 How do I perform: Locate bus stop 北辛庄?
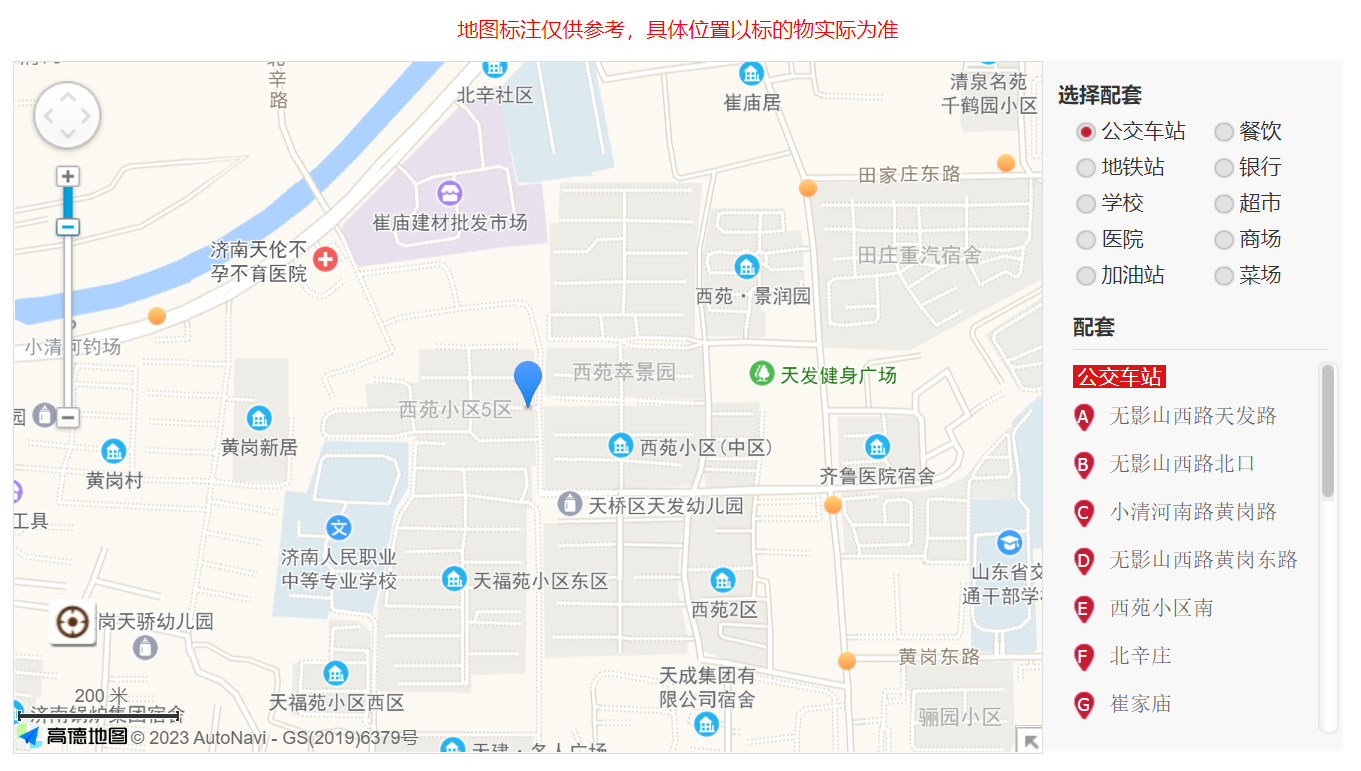coord(1139,656)
